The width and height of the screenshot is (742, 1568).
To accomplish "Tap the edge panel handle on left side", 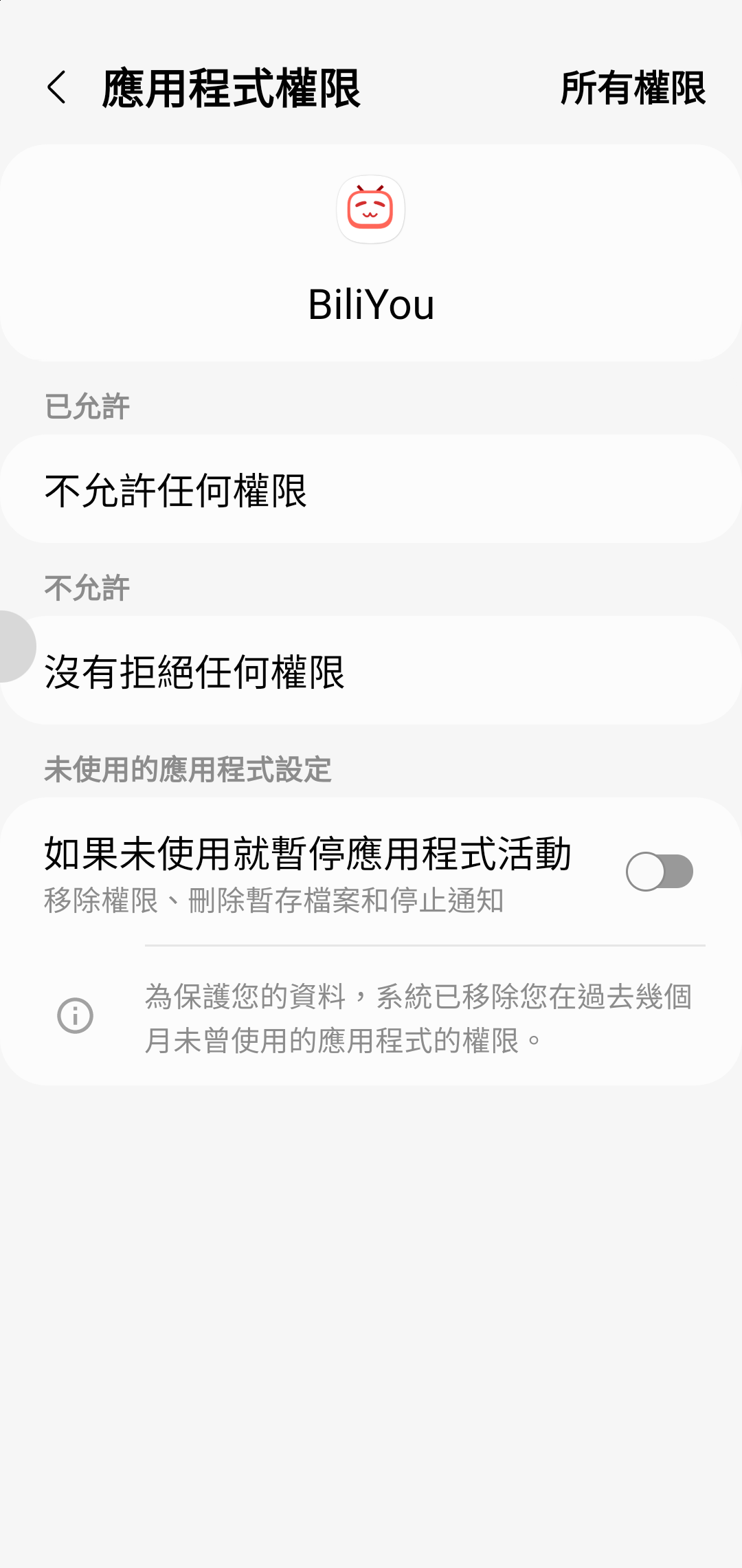I will tap(10, 645).
